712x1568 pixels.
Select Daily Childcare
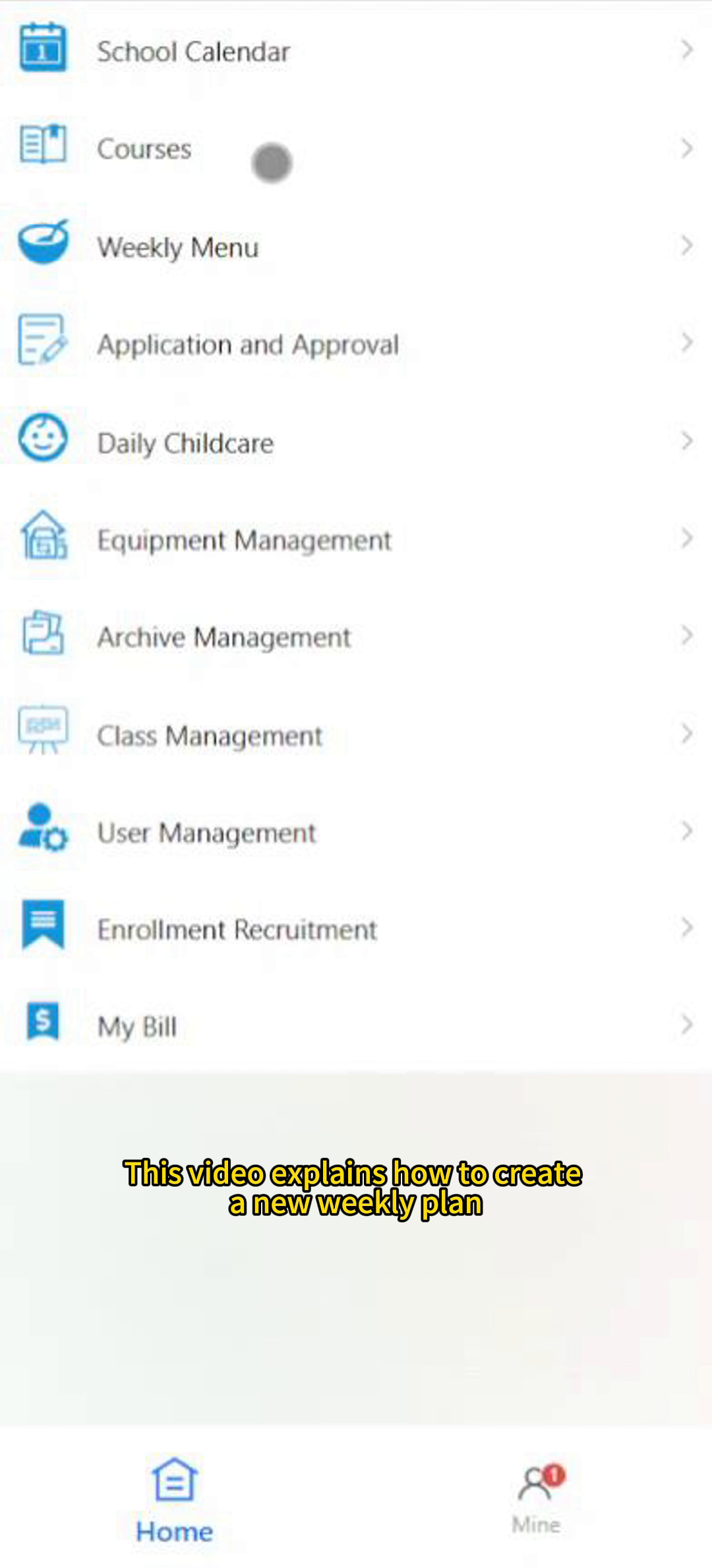pyautogui.click(x=185, y=442)
